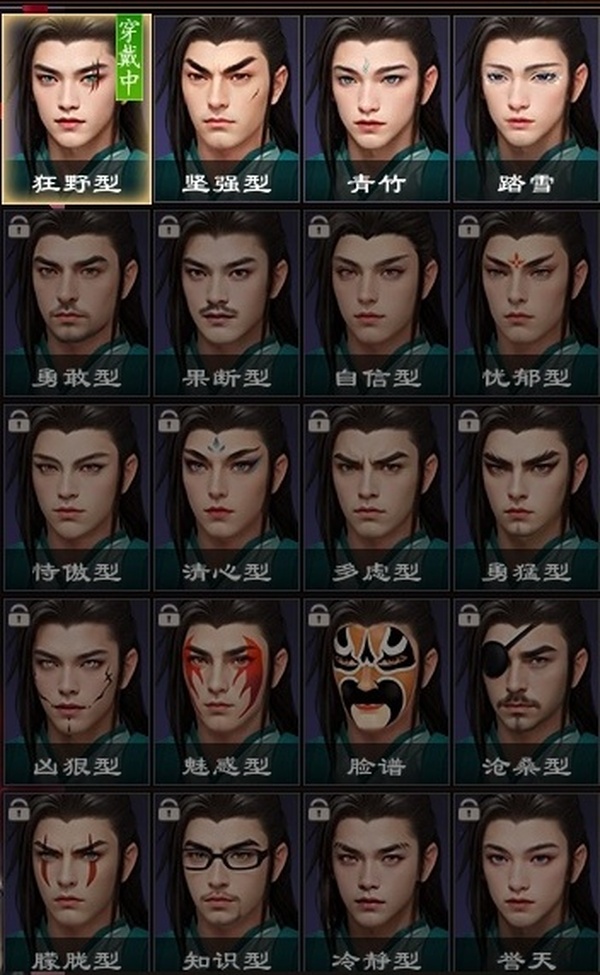Open the scarred 凶狠型 face

pyautogui.click(x=76, y=690)
